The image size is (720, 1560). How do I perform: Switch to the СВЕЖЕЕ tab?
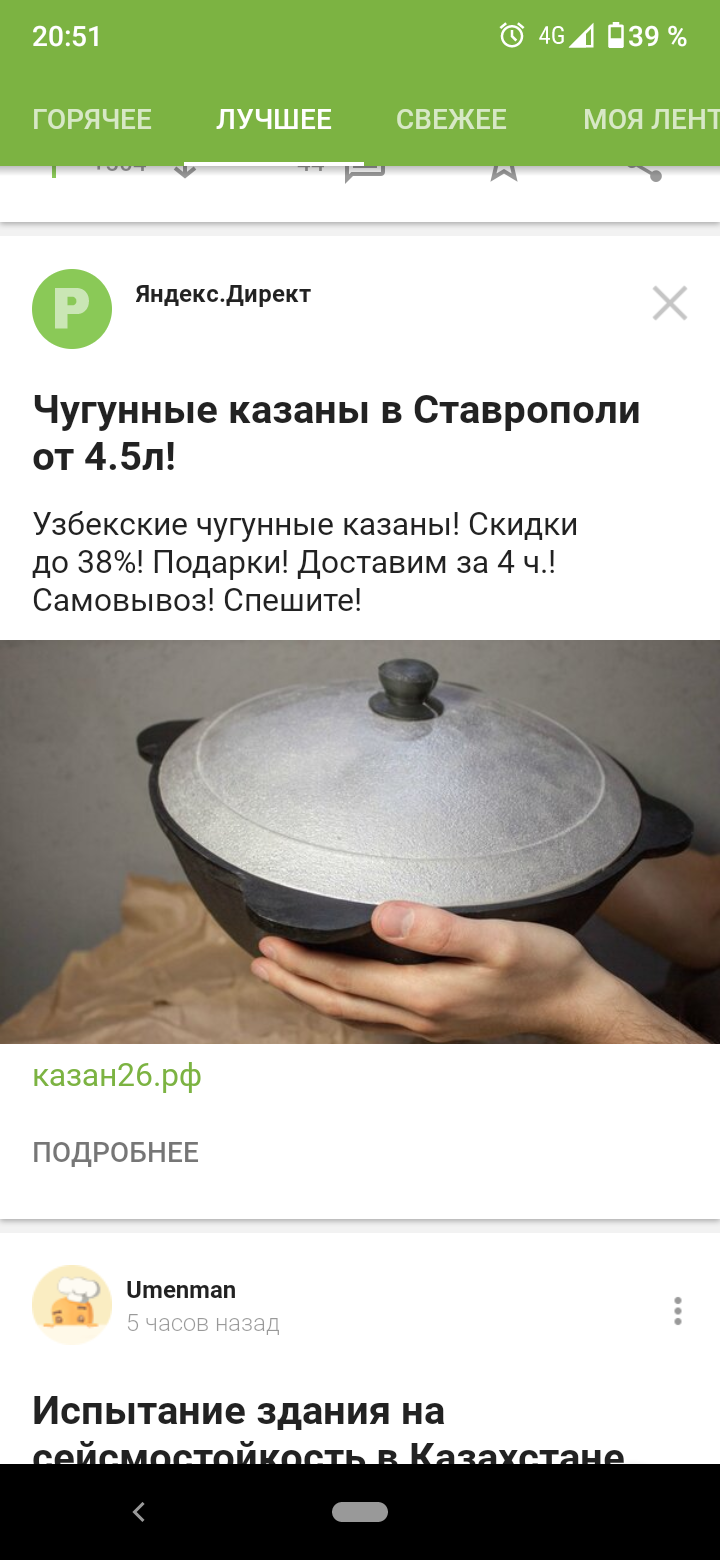[451, 120]
